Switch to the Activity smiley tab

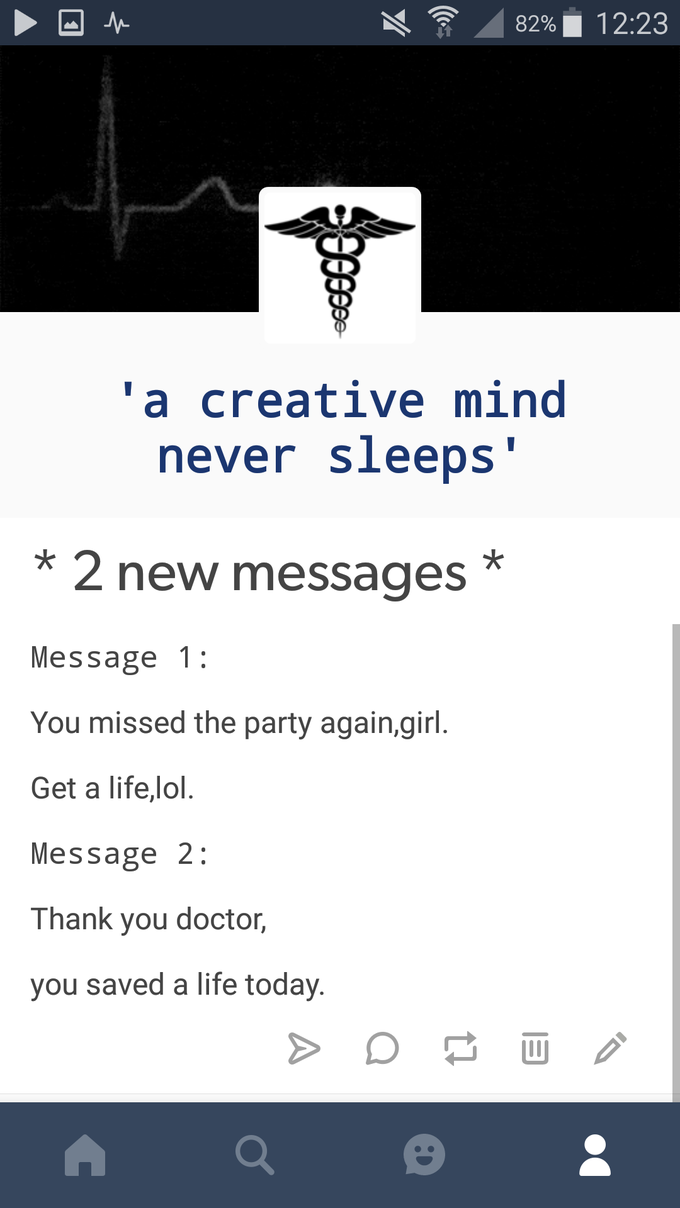[425, 1155]
